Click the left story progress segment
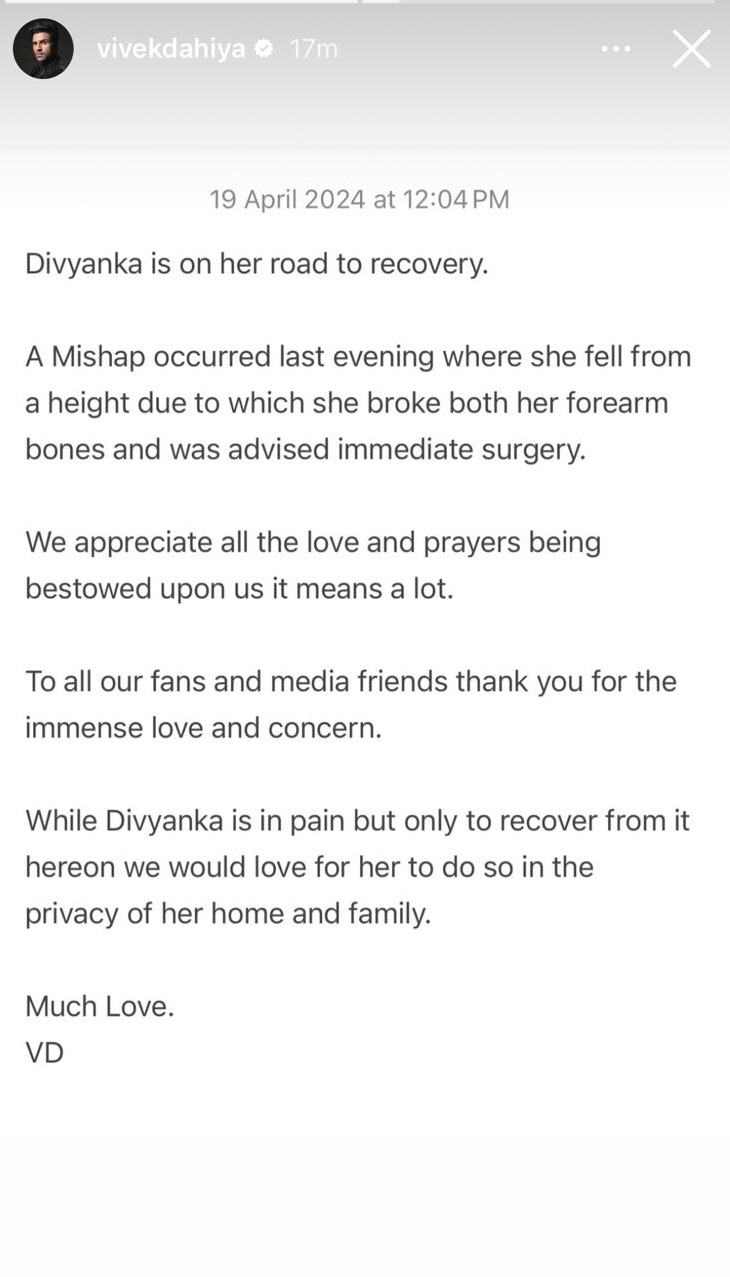730x1277 pixels. coord(180,5)
